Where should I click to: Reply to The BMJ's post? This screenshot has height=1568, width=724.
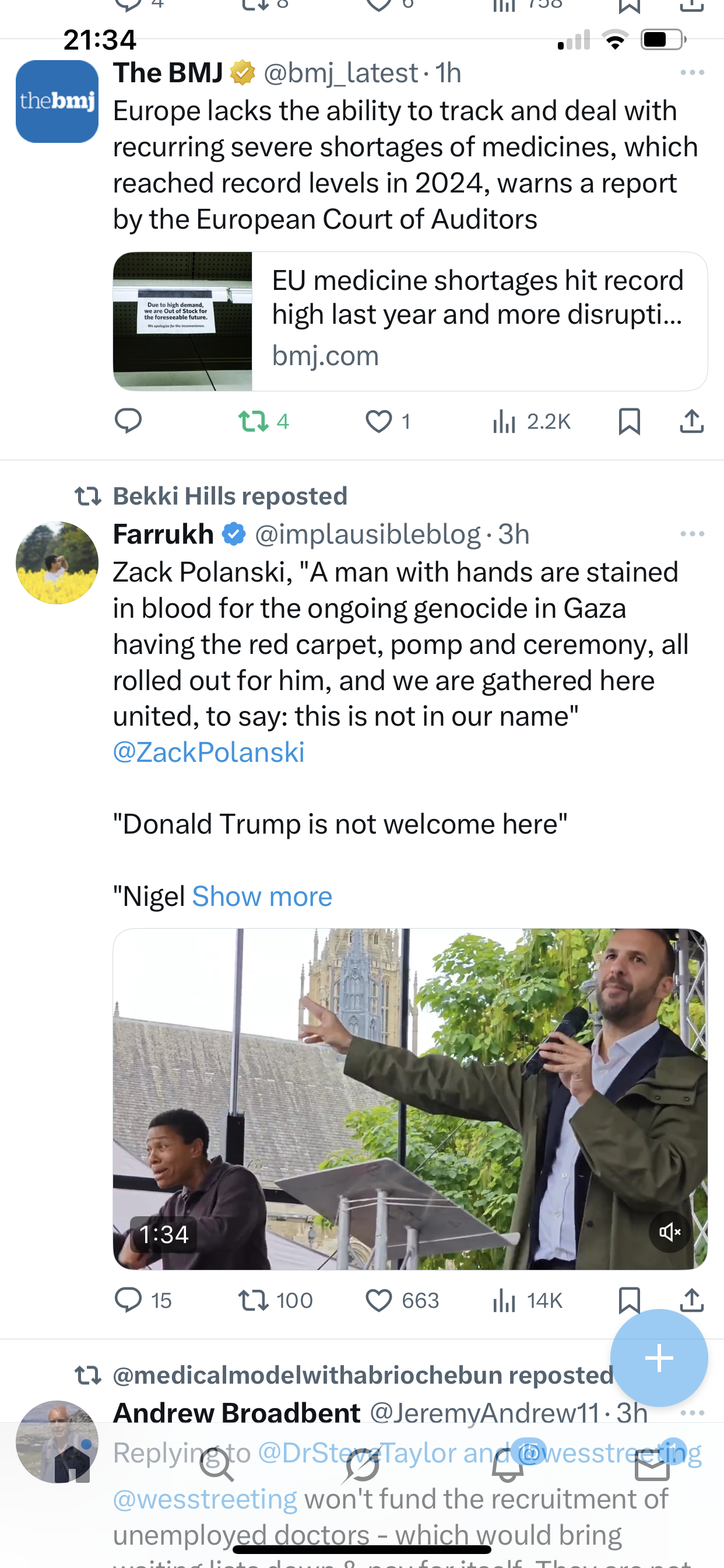coord(128,421)
